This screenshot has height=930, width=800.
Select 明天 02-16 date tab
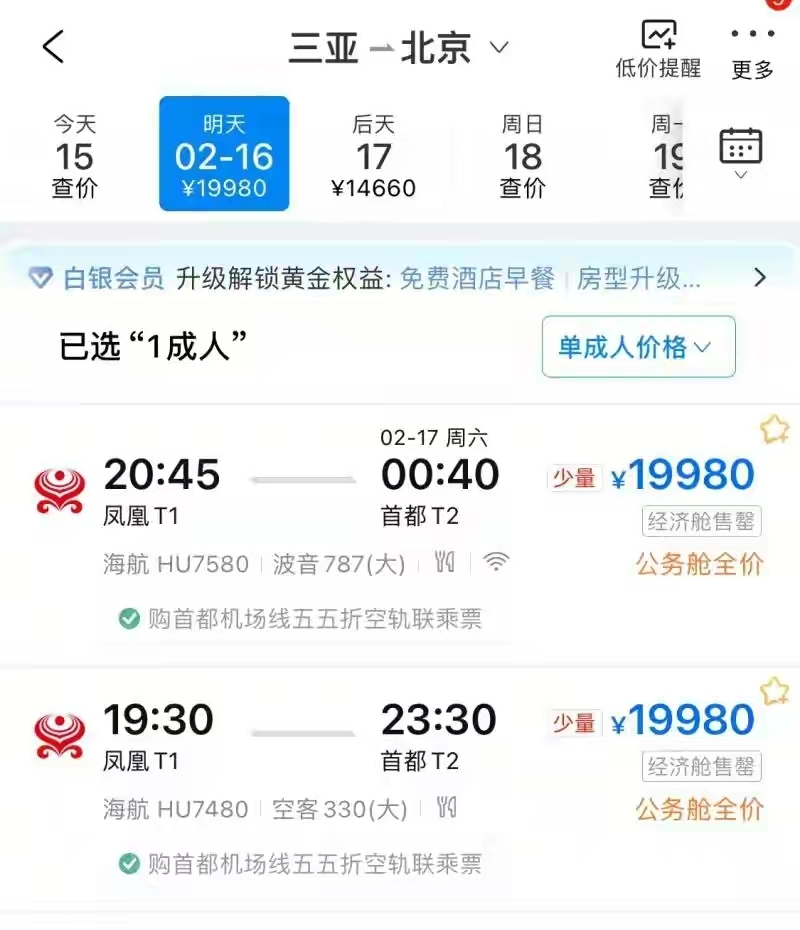point(224,155)
